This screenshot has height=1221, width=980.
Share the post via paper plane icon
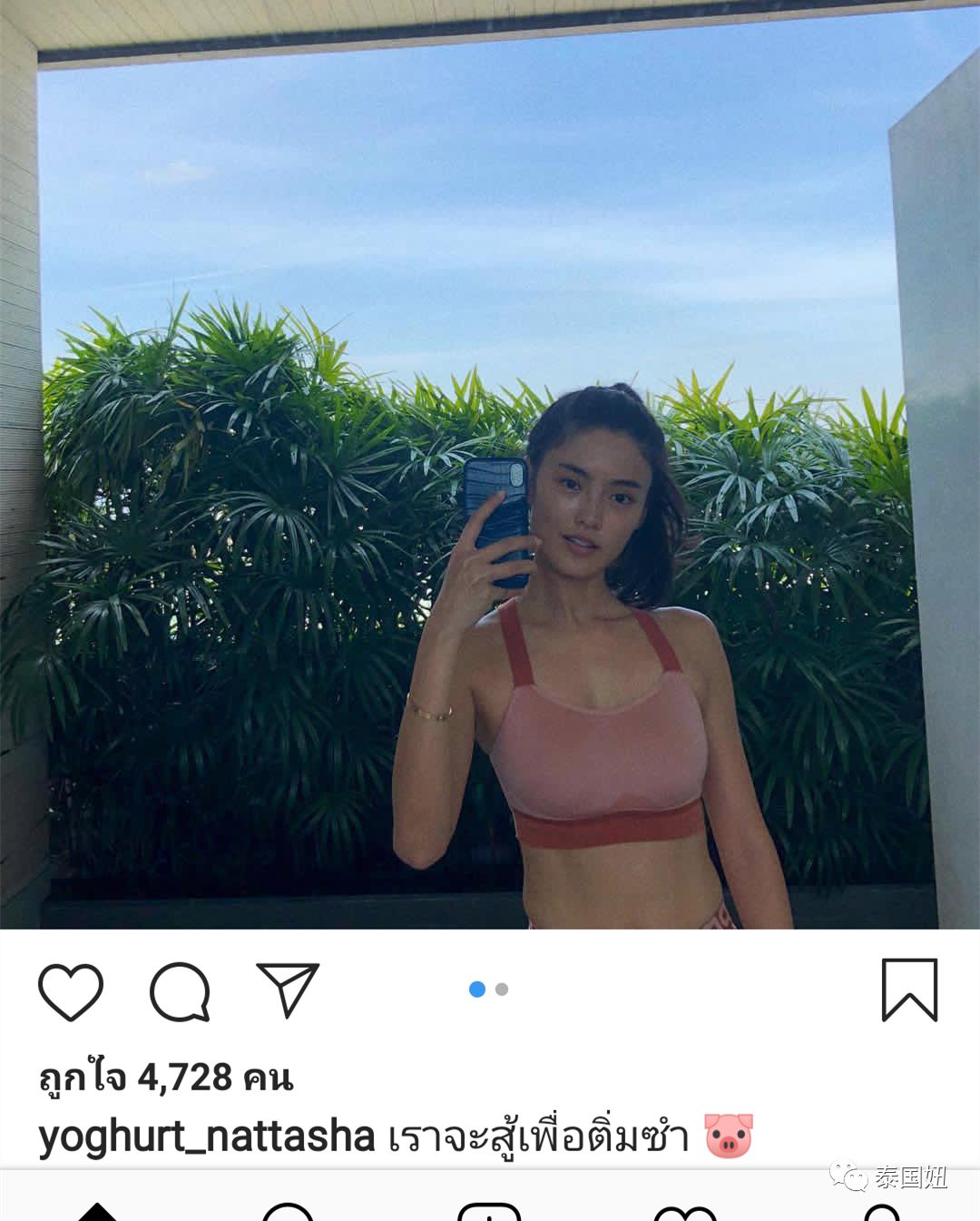tap(288, 990)
